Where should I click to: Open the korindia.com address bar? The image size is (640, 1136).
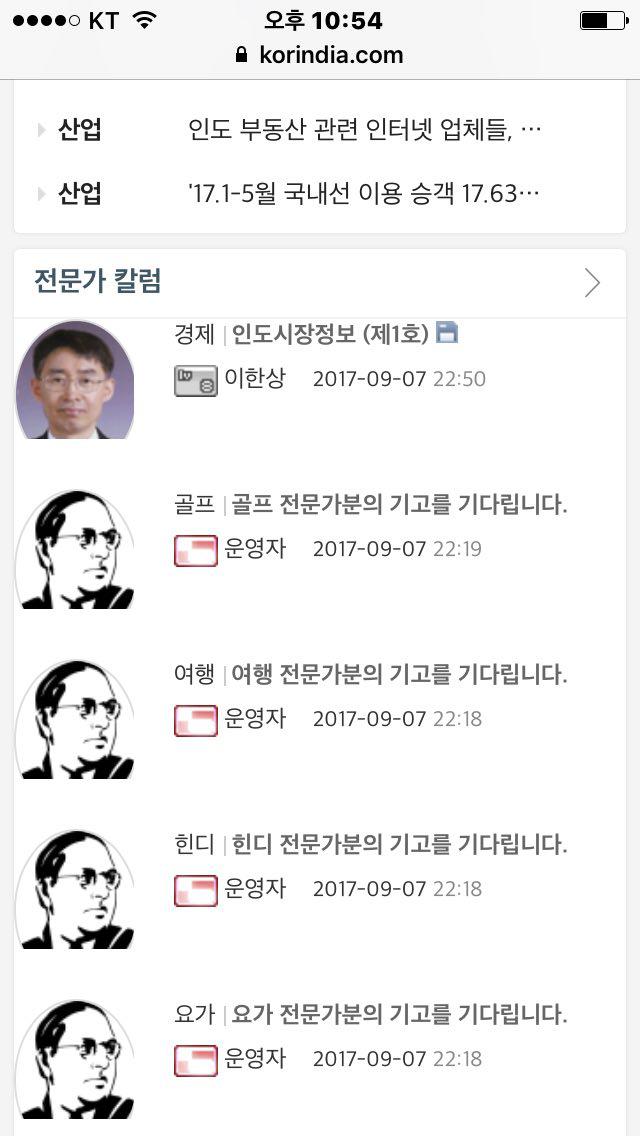(320, 54)
